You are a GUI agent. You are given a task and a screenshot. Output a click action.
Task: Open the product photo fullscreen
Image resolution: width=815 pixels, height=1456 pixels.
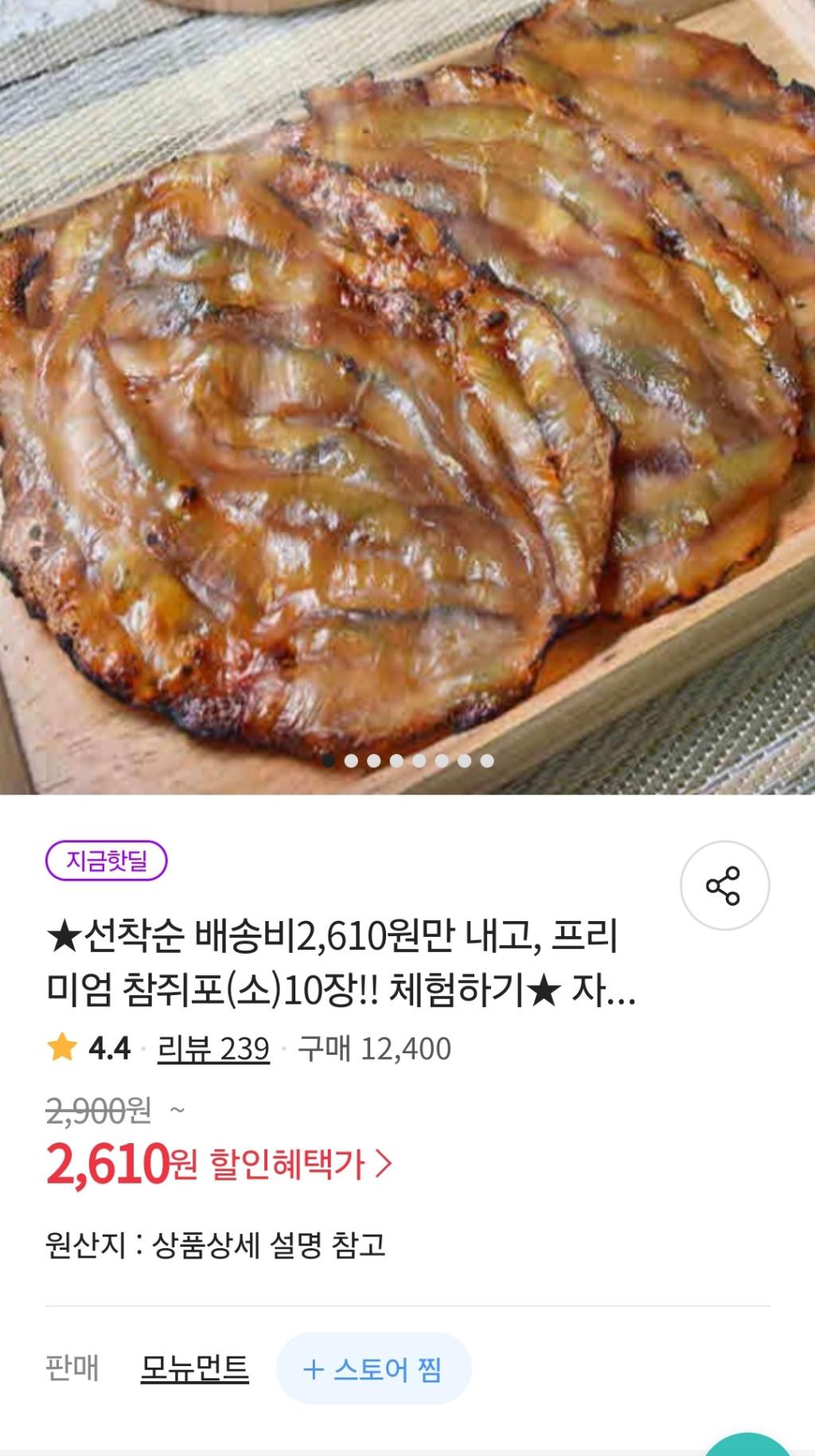407,398
